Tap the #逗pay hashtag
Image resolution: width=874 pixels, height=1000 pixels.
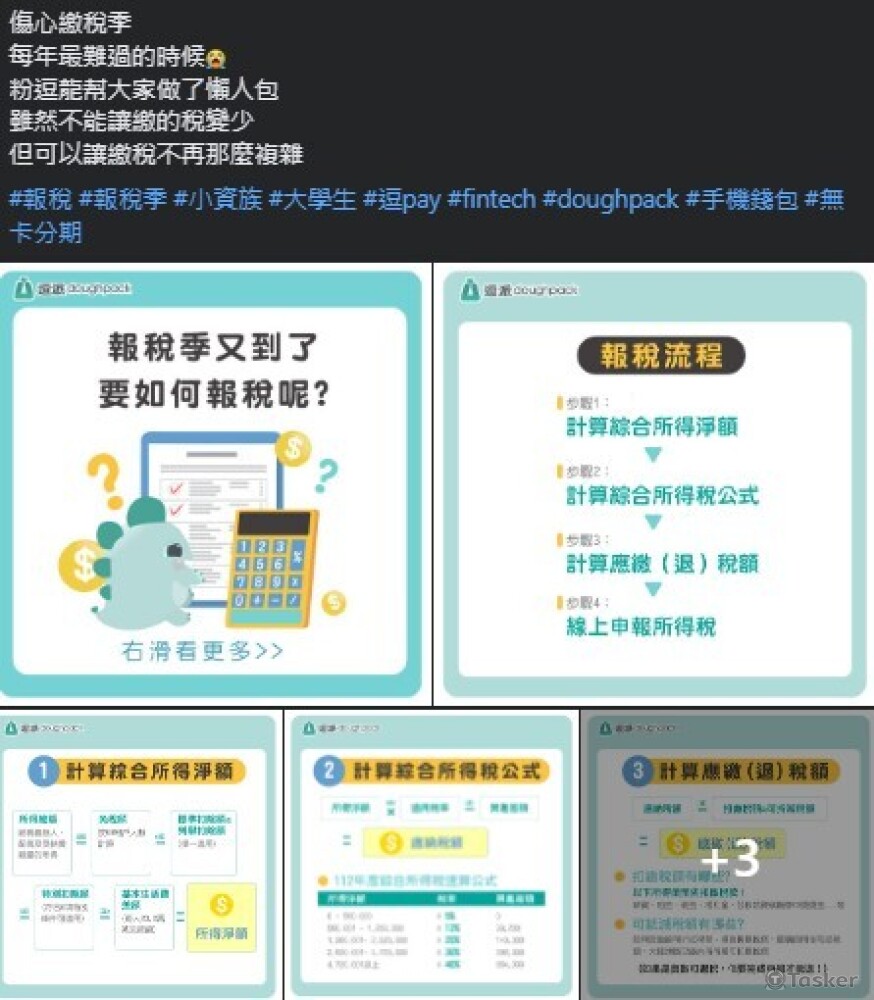click(401, 199)
